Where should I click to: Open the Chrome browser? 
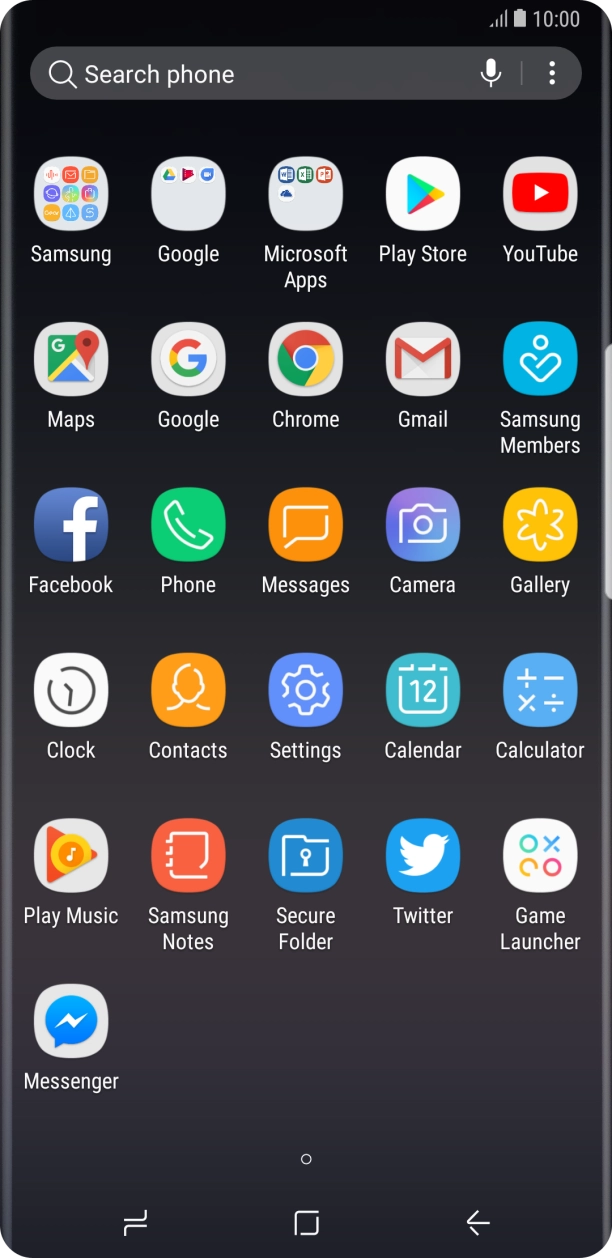pyautogui.click(x=305, y=360)
